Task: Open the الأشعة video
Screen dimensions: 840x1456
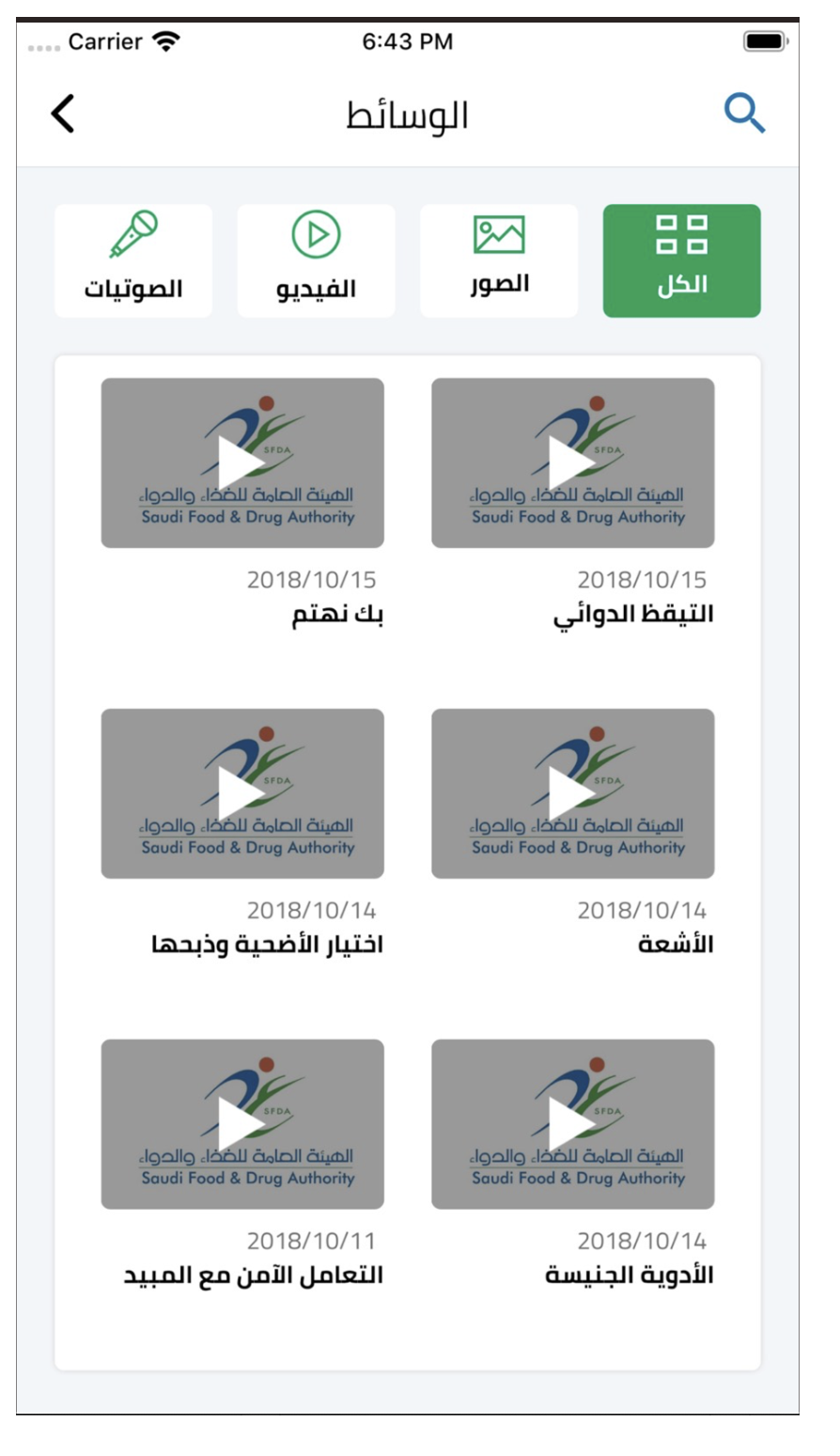Action: [572, 793]
